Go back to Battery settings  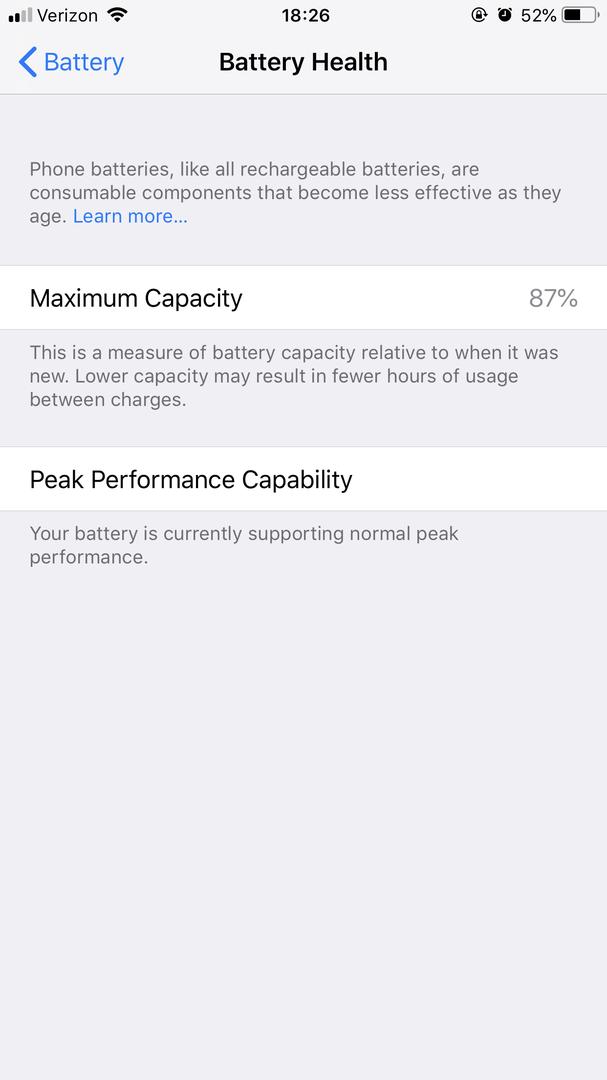coord(71,62)
